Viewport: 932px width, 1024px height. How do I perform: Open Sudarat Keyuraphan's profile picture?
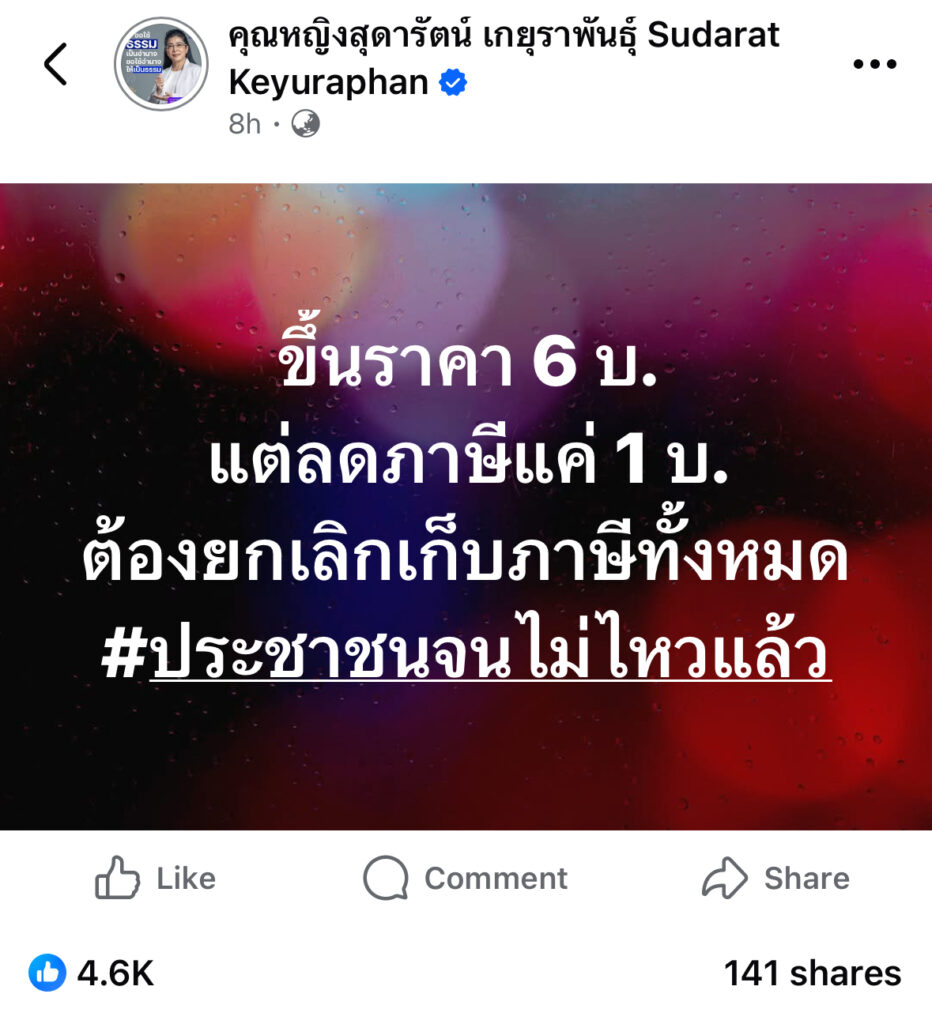point(162,65)
